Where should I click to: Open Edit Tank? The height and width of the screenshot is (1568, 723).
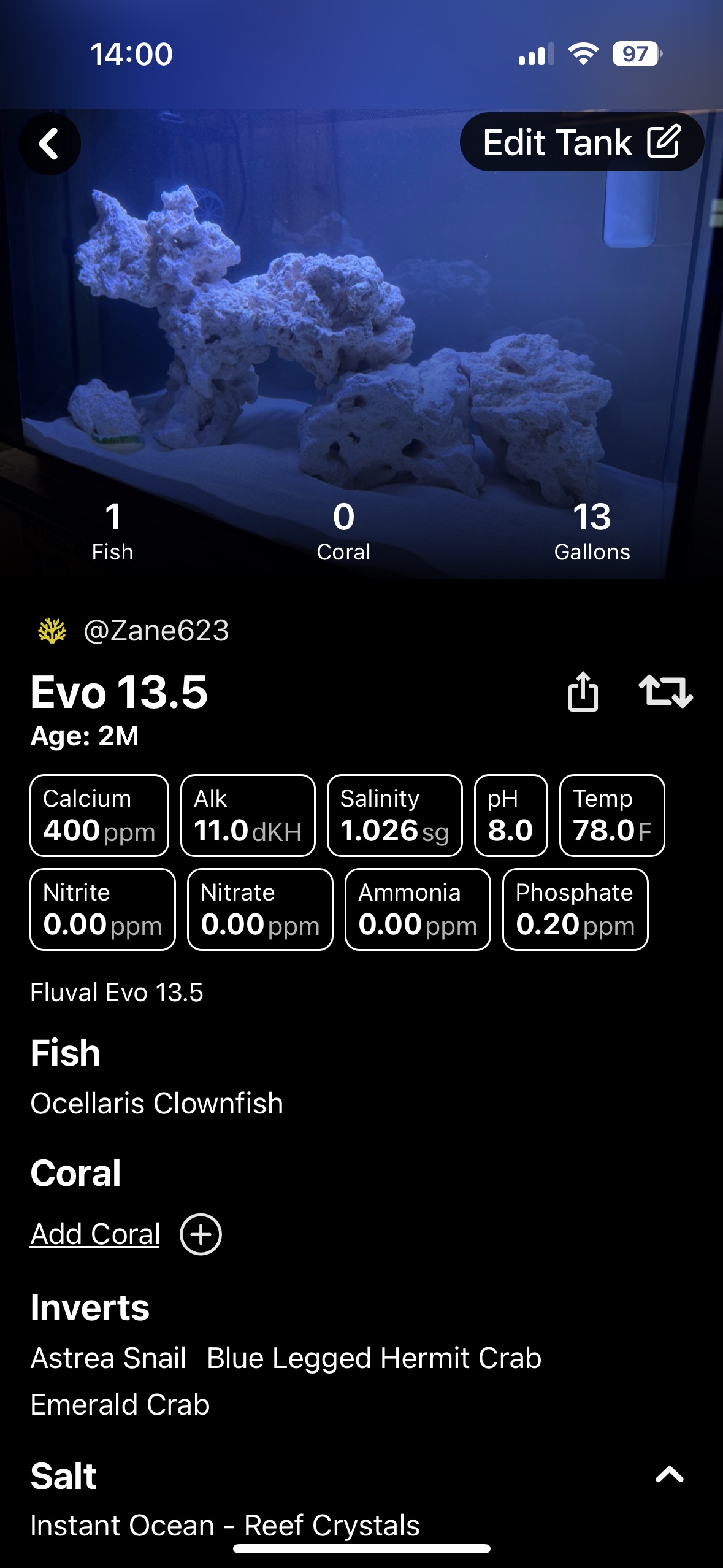click(581, 142)
